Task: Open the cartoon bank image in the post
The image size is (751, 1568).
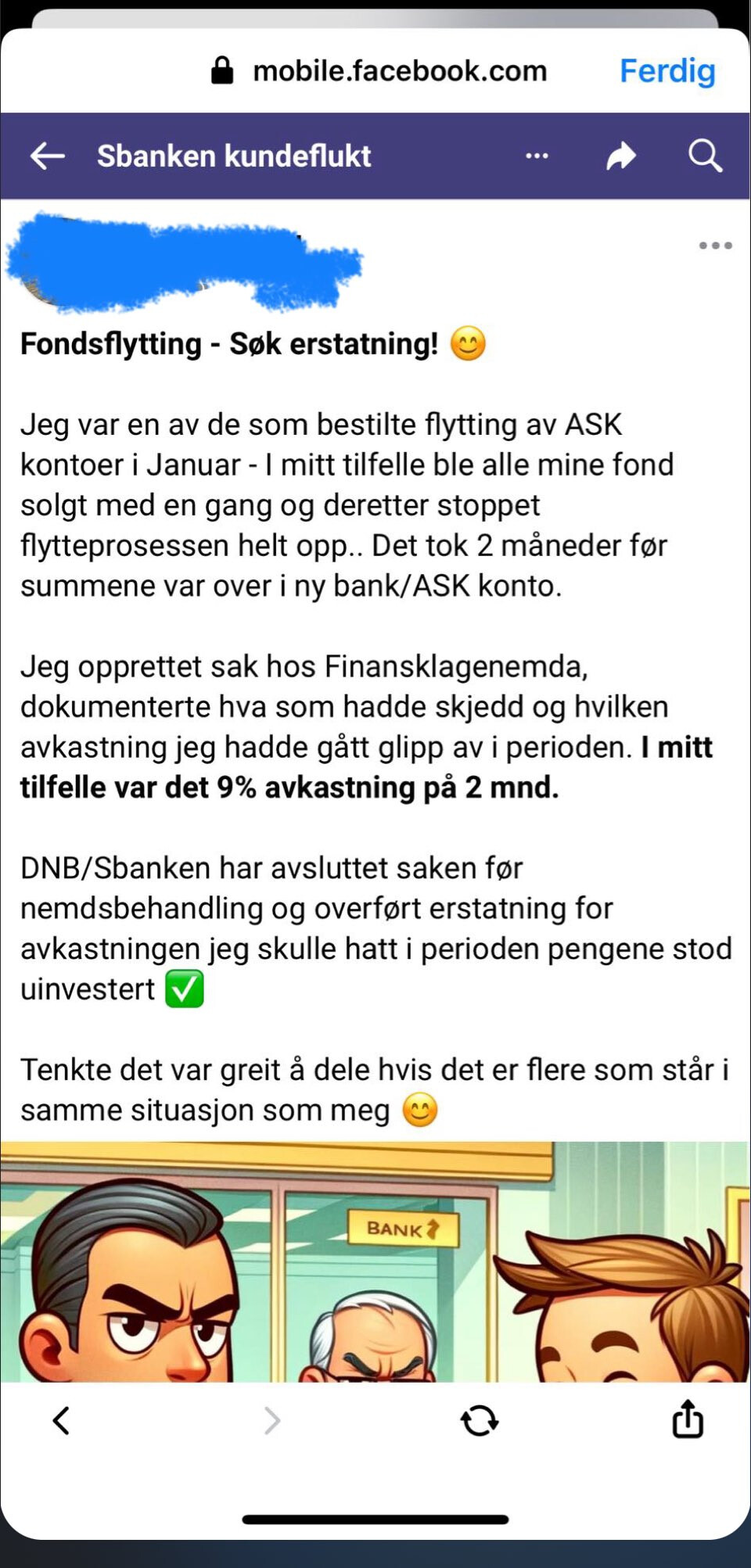Action: coord(375,1261)
